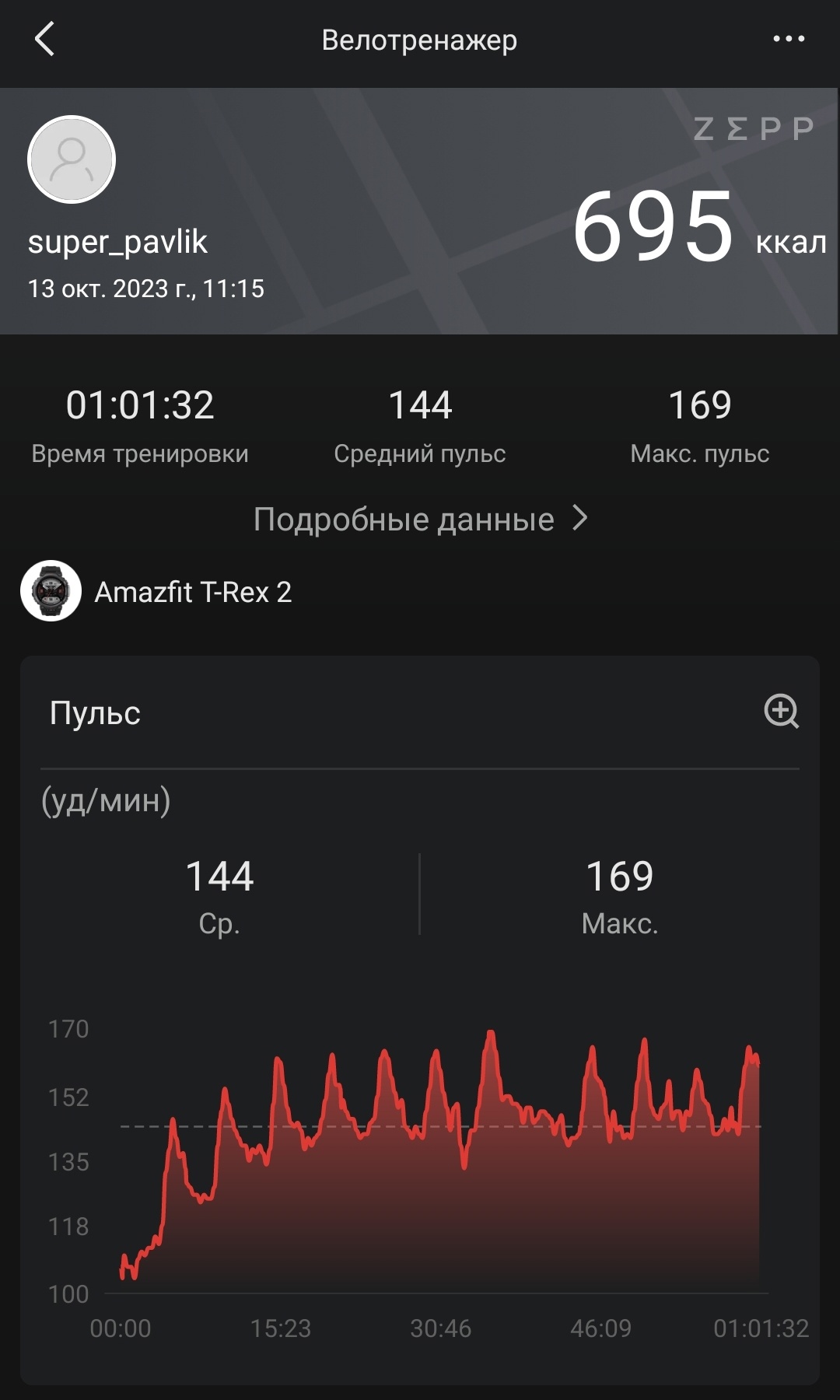
Task: Open the Amazfit T-Rex 2 device
Action: (x=156, y=592)
